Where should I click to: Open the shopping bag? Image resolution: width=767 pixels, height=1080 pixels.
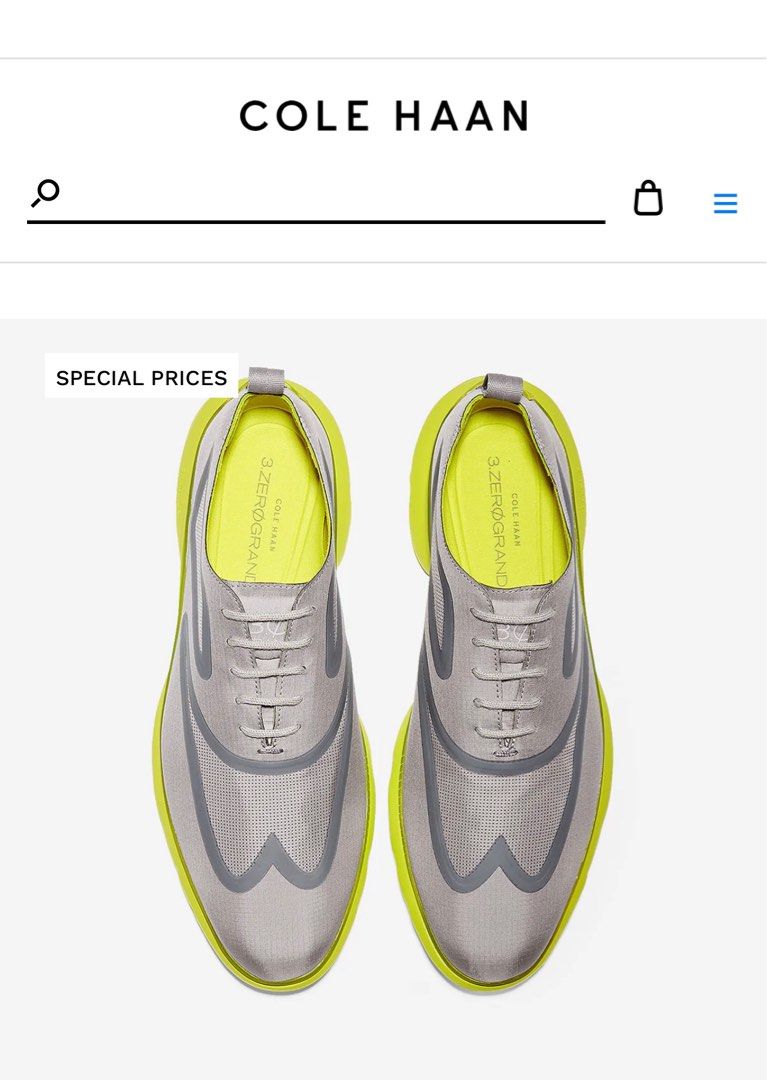point(648,198)
